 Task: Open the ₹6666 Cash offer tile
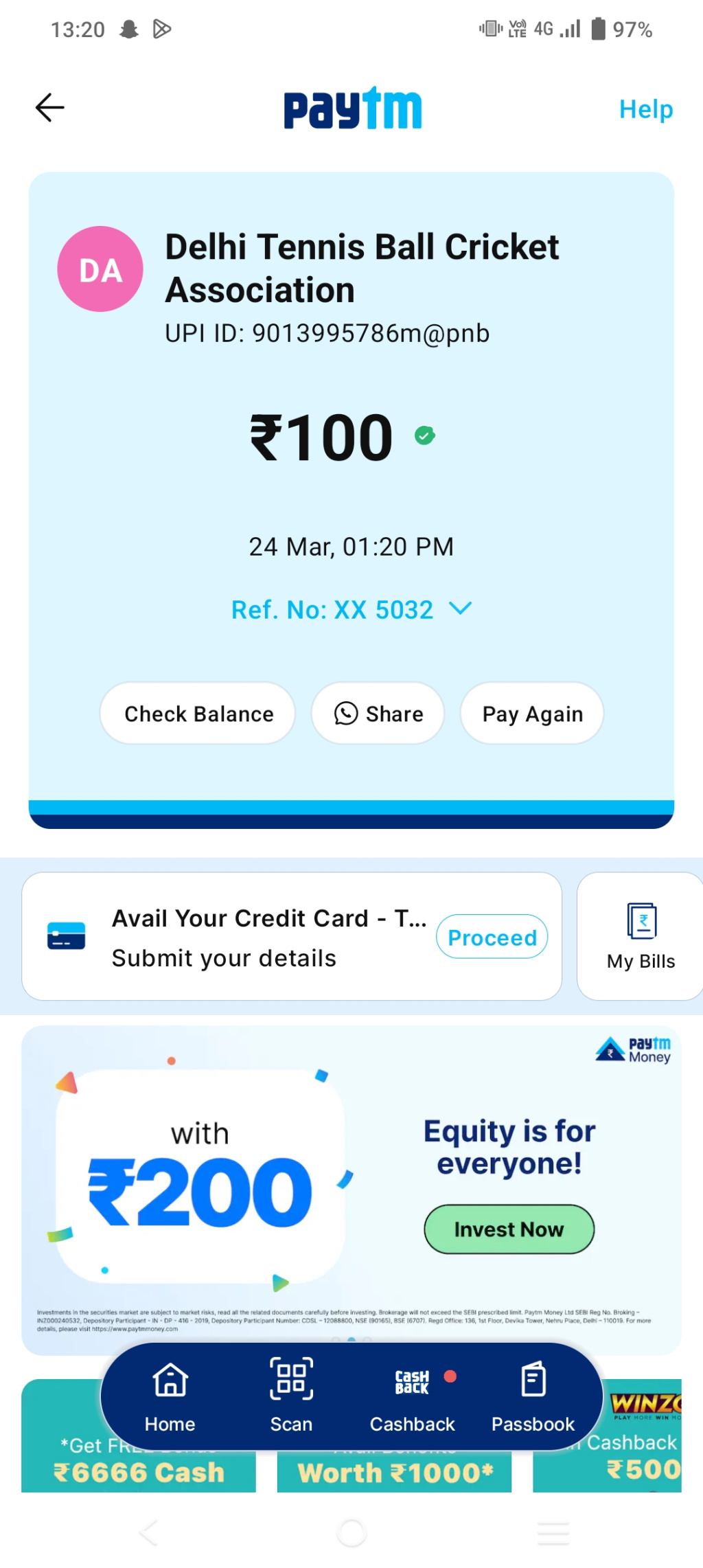click(x=137, y=1472)
